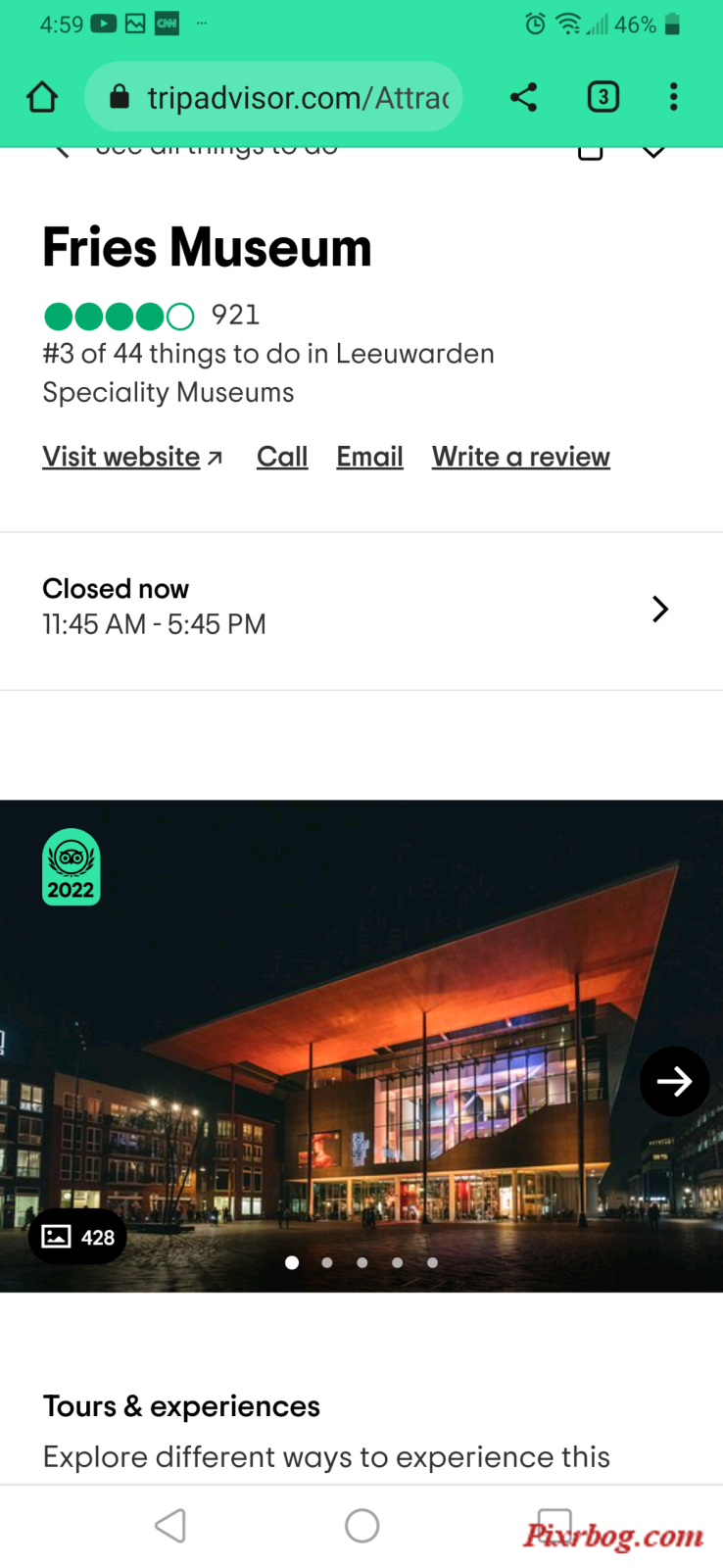Tap the Call link
Image resolution: width=723 pixels, height=1568 pixels.
[282, 457]
